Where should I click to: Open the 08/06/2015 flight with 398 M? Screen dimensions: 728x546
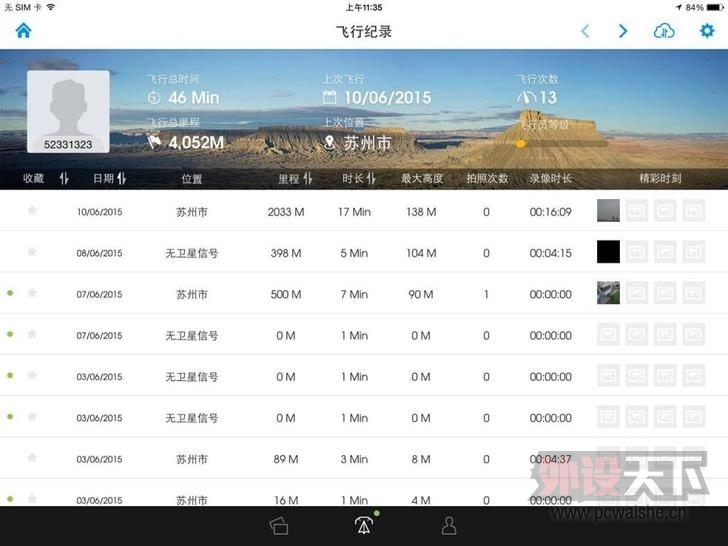pos(285,253)
